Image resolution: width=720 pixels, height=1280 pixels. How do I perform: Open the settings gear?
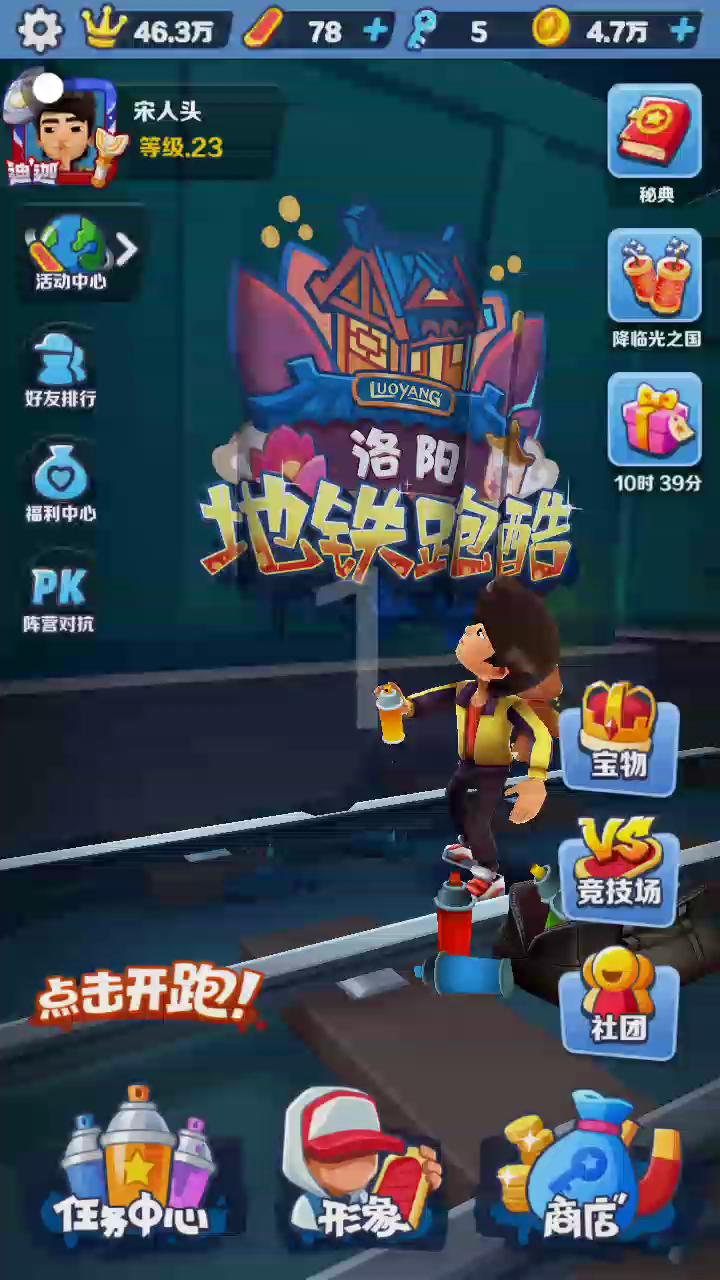[40, 30]
